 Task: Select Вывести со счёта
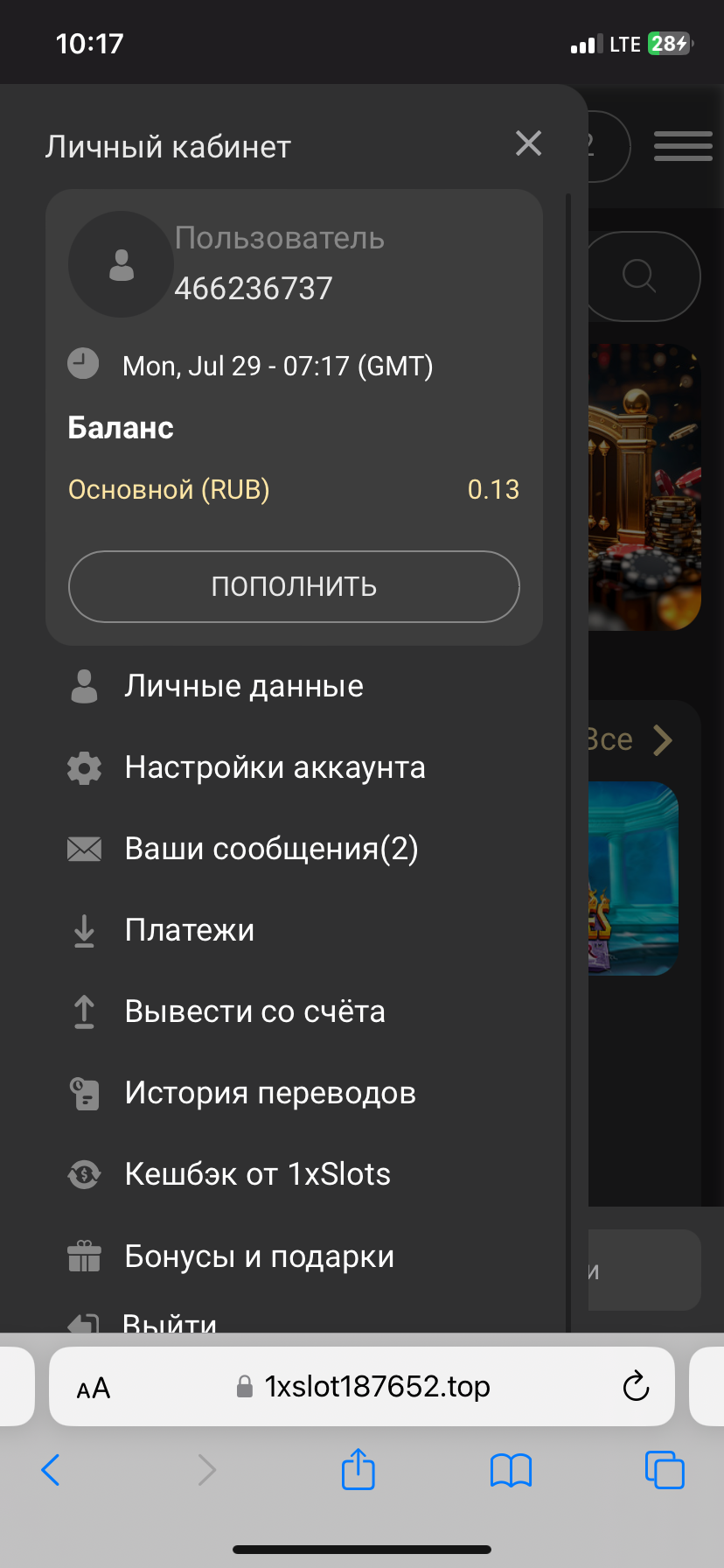[254, 1011]
